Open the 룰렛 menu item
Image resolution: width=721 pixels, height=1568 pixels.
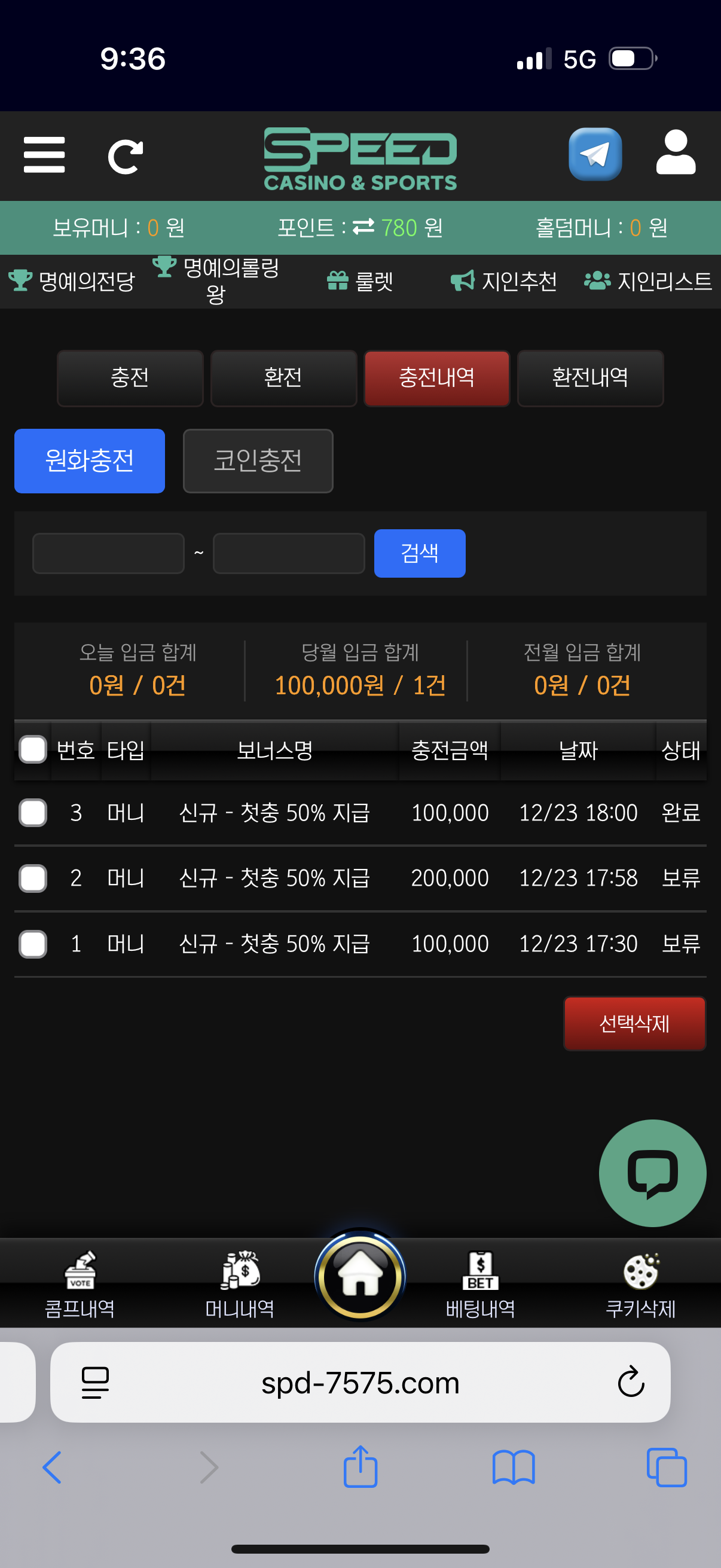point(360,281)
